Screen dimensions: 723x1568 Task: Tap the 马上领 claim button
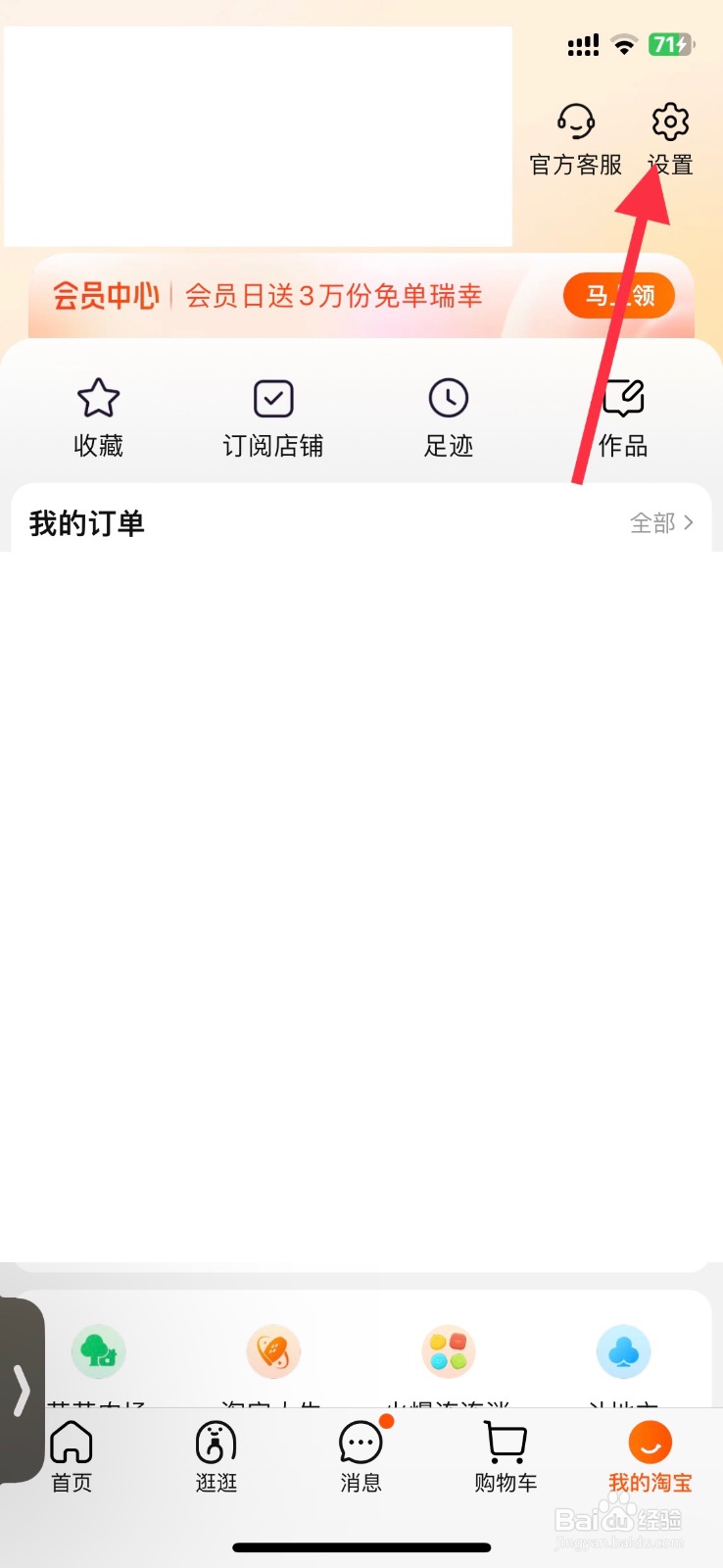[x=618, y=295]
